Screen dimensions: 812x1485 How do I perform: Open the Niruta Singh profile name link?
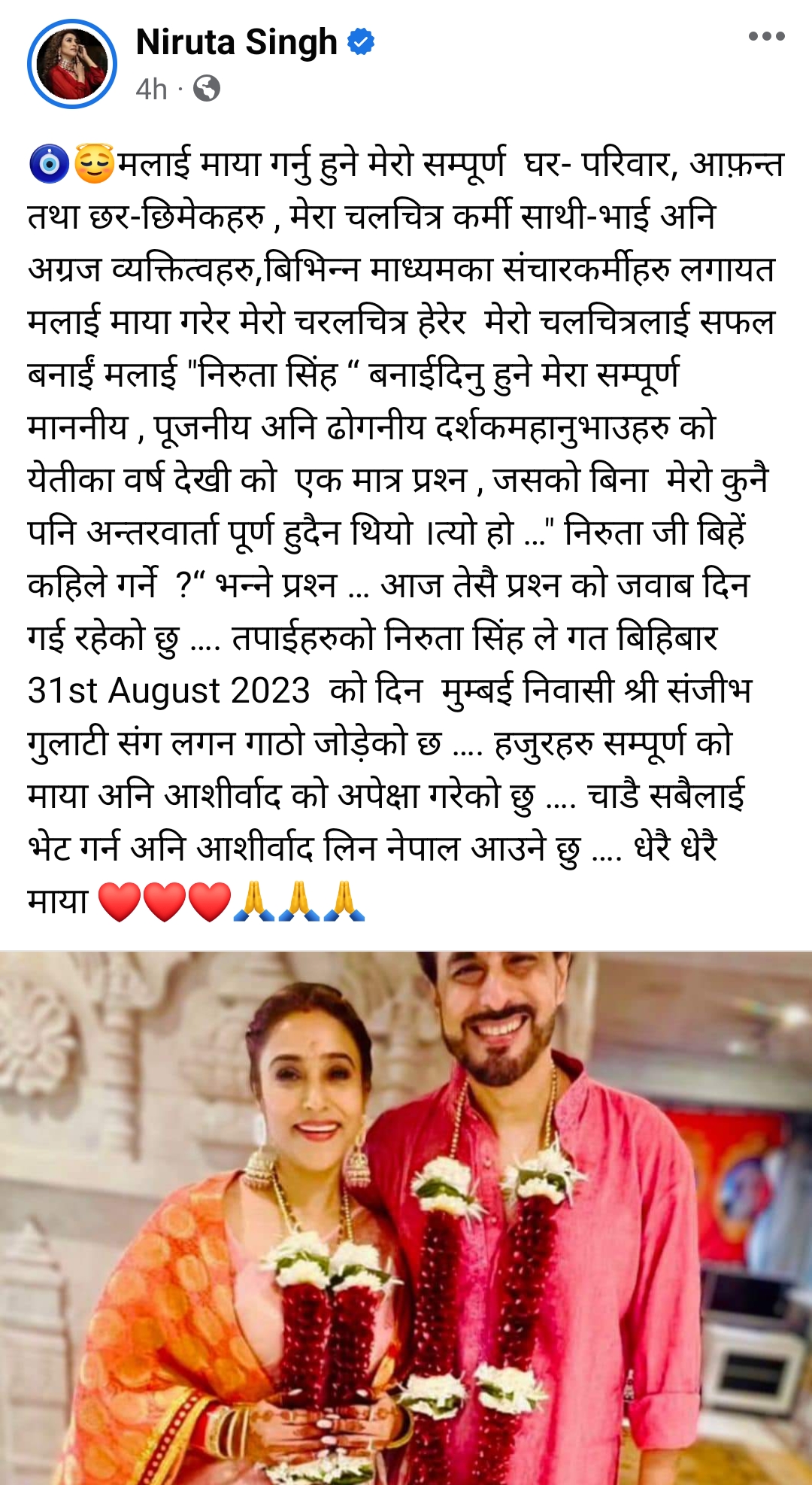[236, 42]
